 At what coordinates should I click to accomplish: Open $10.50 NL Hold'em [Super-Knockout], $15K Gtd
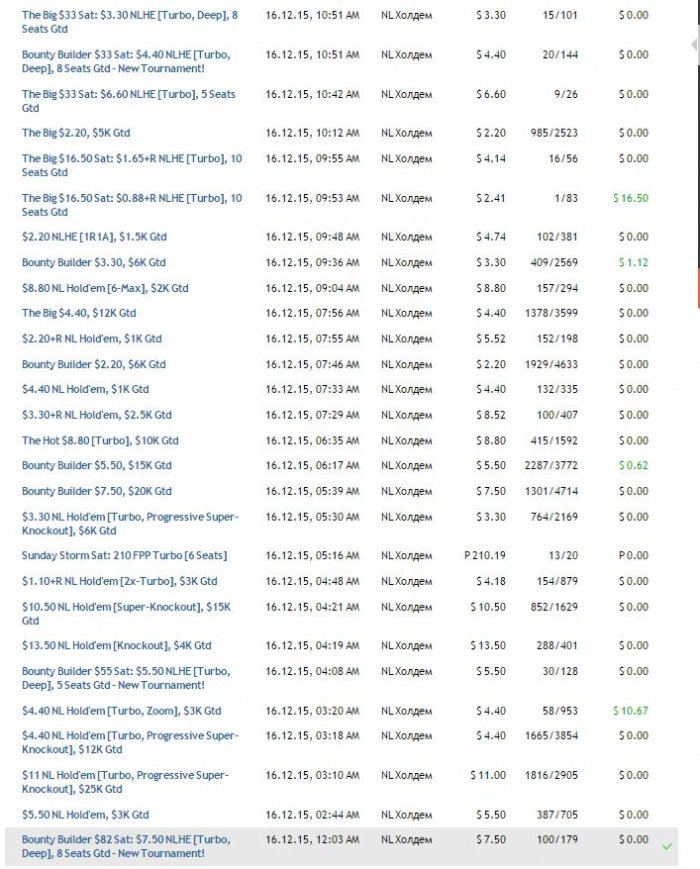127,607
